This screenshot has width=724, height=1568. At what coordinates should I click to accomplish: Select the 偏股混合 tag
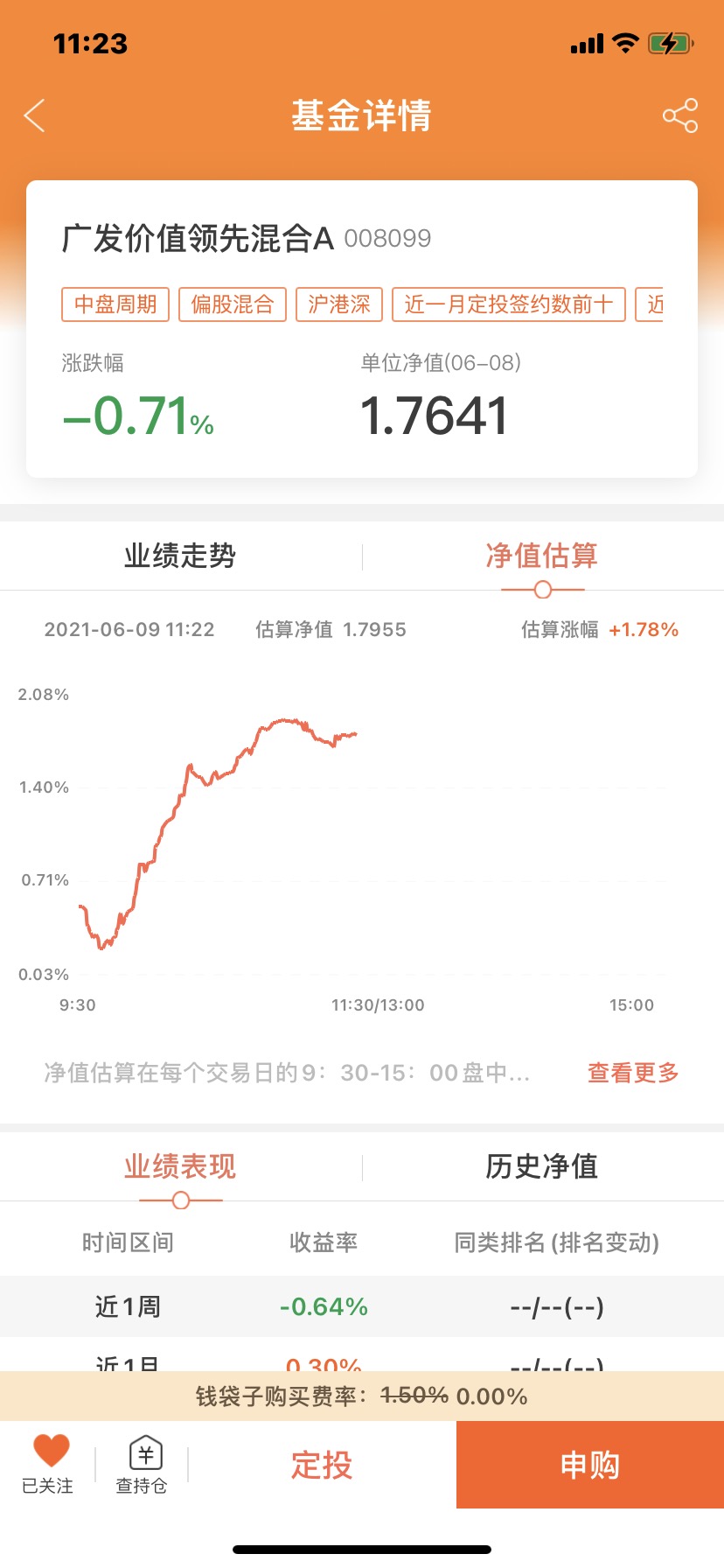[x=233, y=304]
